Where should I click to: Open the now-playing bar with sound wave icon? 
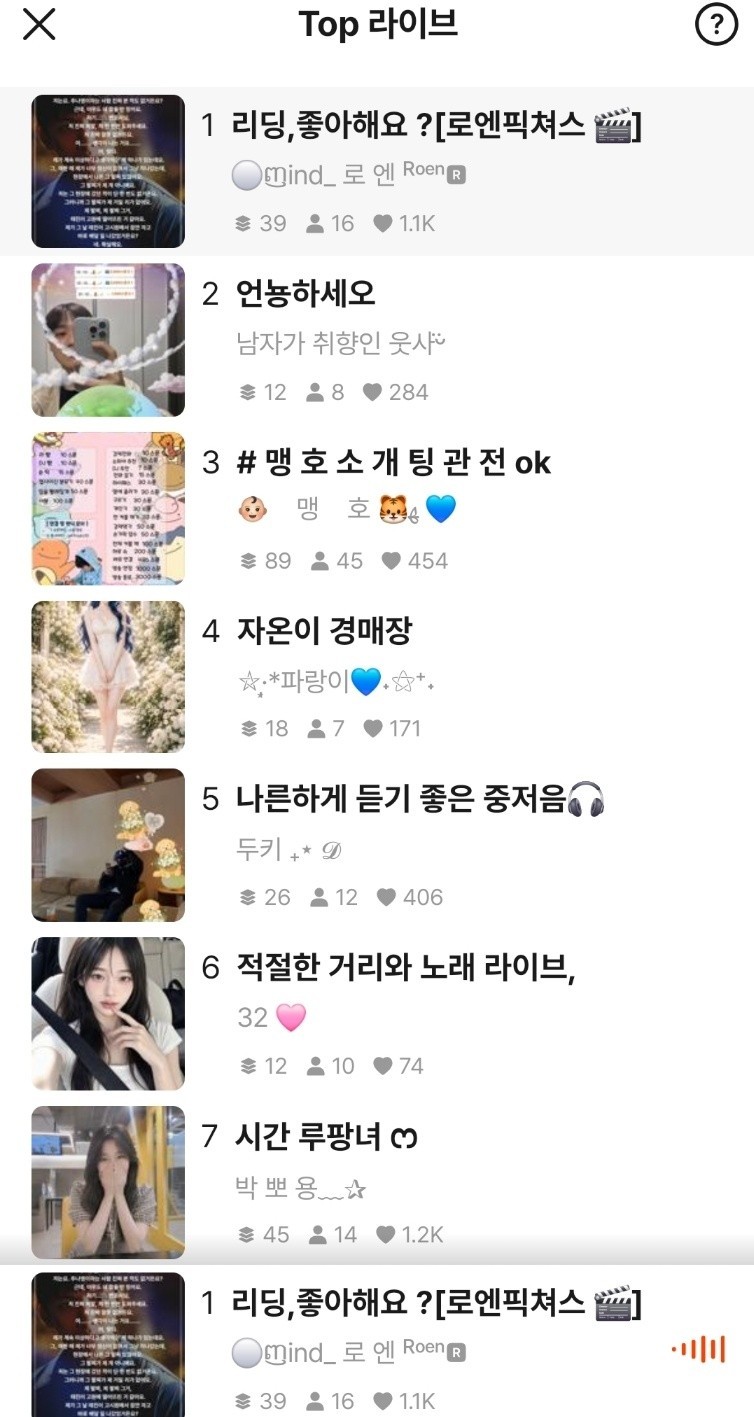[377, 1341]
